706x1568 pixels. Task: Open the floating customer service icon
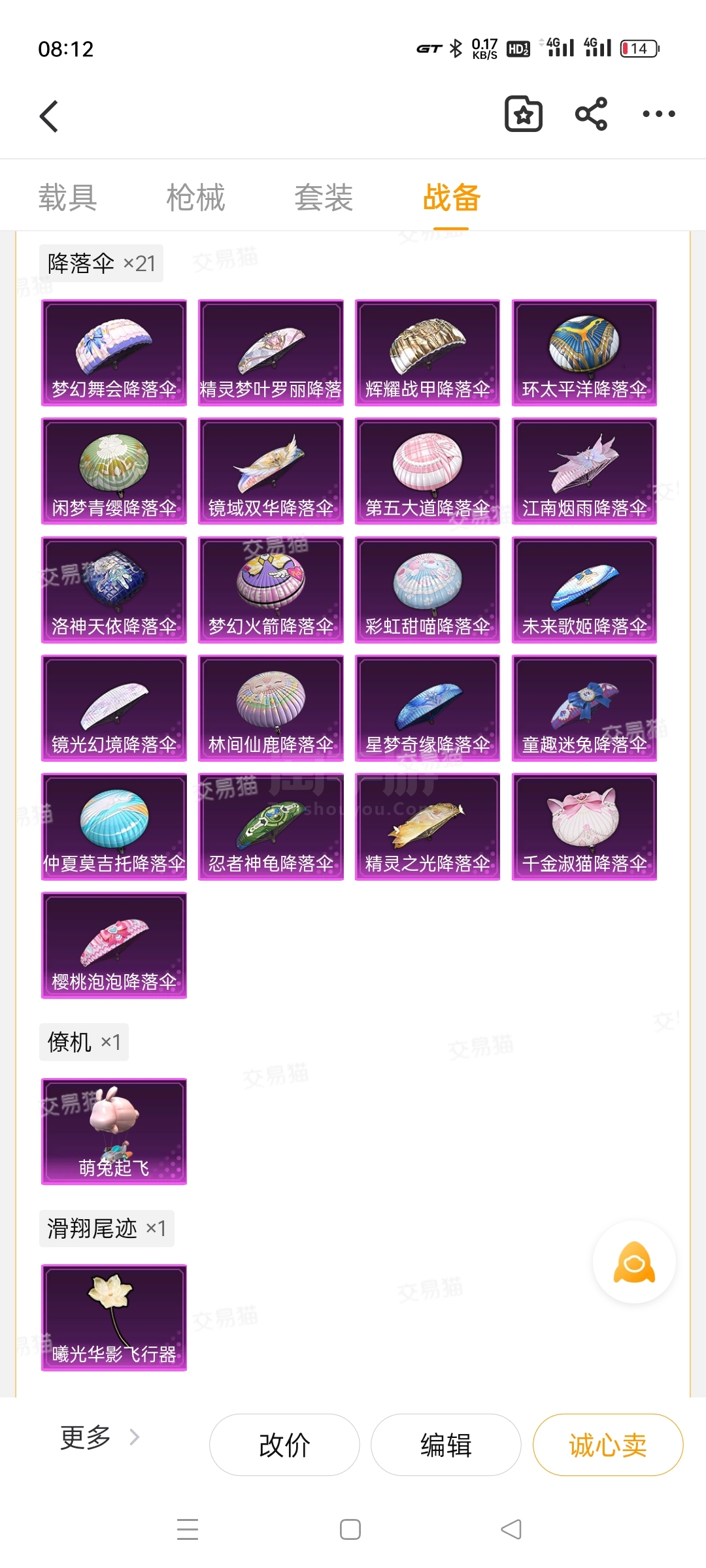(x=634, y=1262)
